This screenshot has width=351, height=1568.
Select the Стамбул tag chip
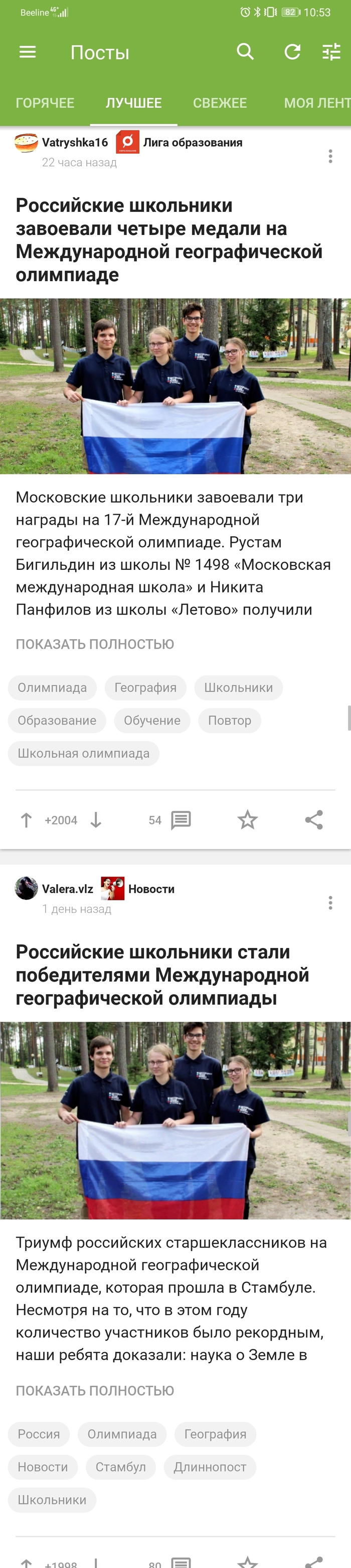click(x=120, y=1467)
